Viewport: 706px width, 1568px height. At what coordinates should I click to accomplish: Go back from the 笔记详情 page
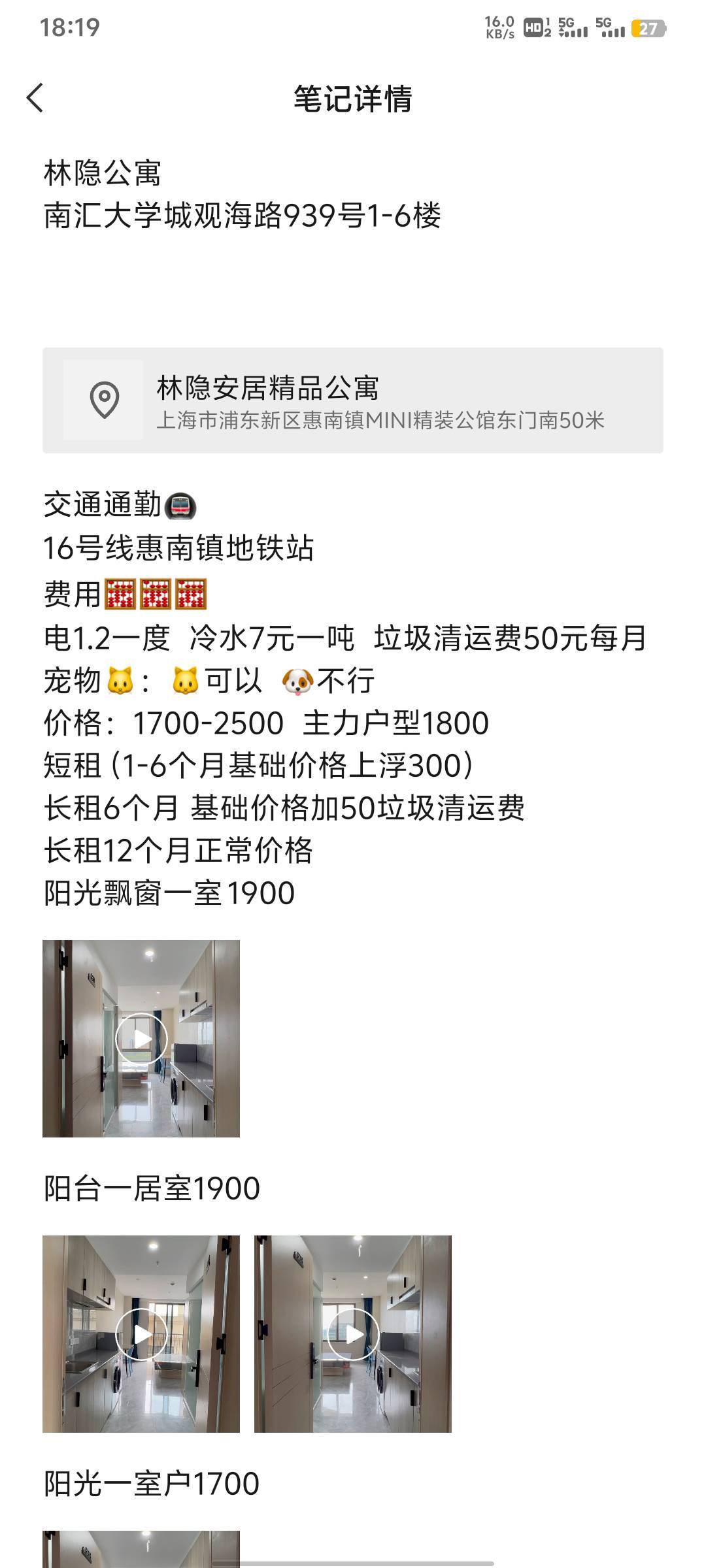(35, 99)
